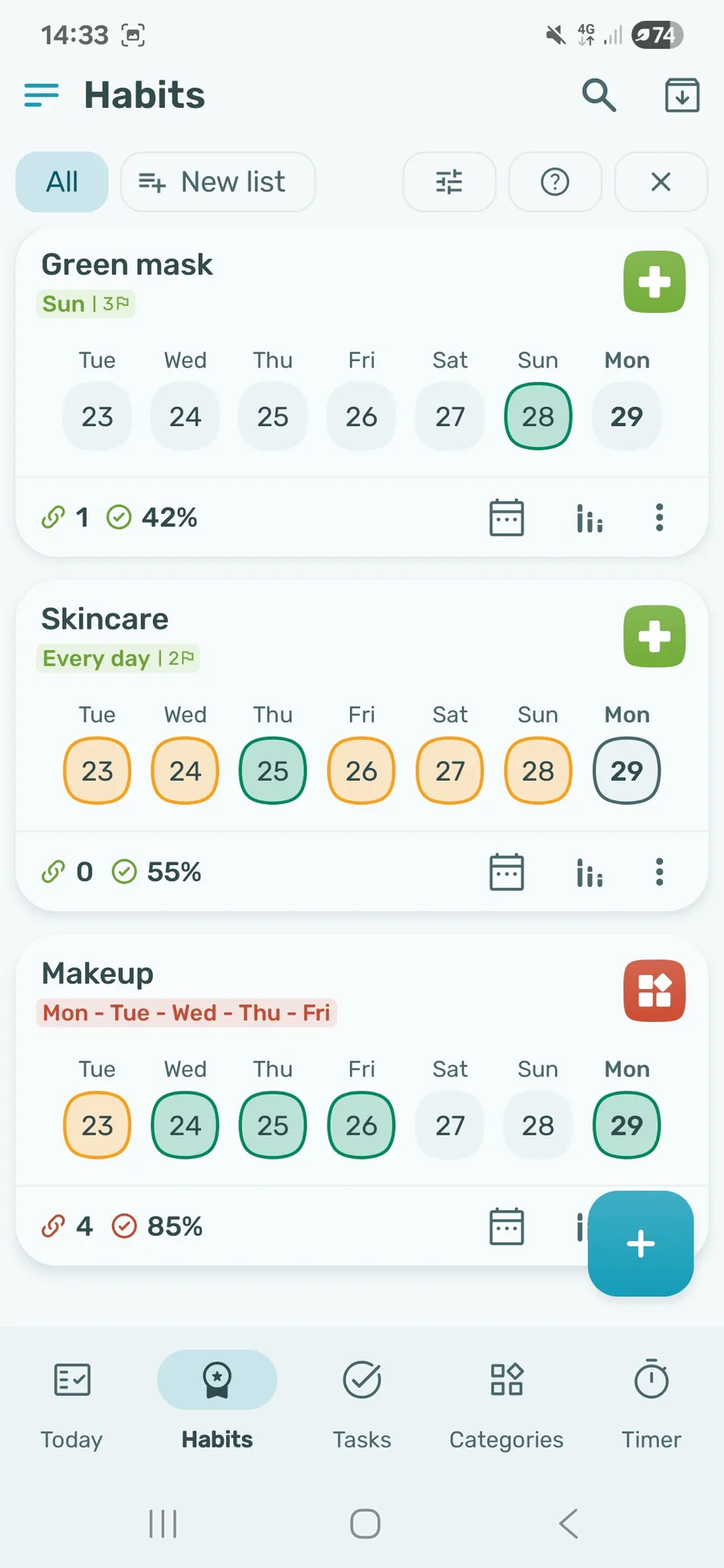Open the filter sliders options
The height and width of the screenshot is (1568, 724).
click(449, 182)
